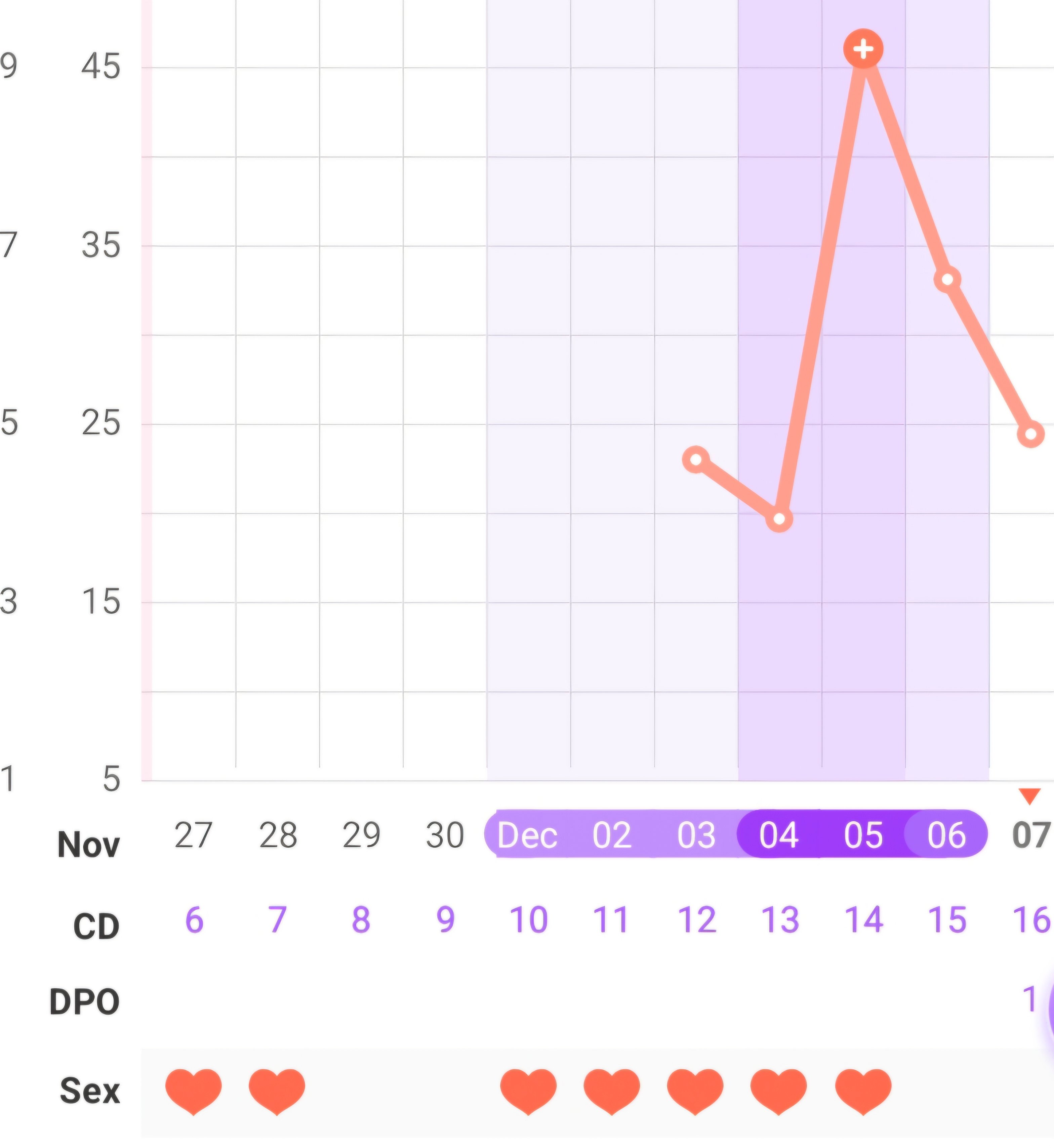Tap the date 27 in the date row
Screen dimensions: 1054x1148
(x=194, y=835)
